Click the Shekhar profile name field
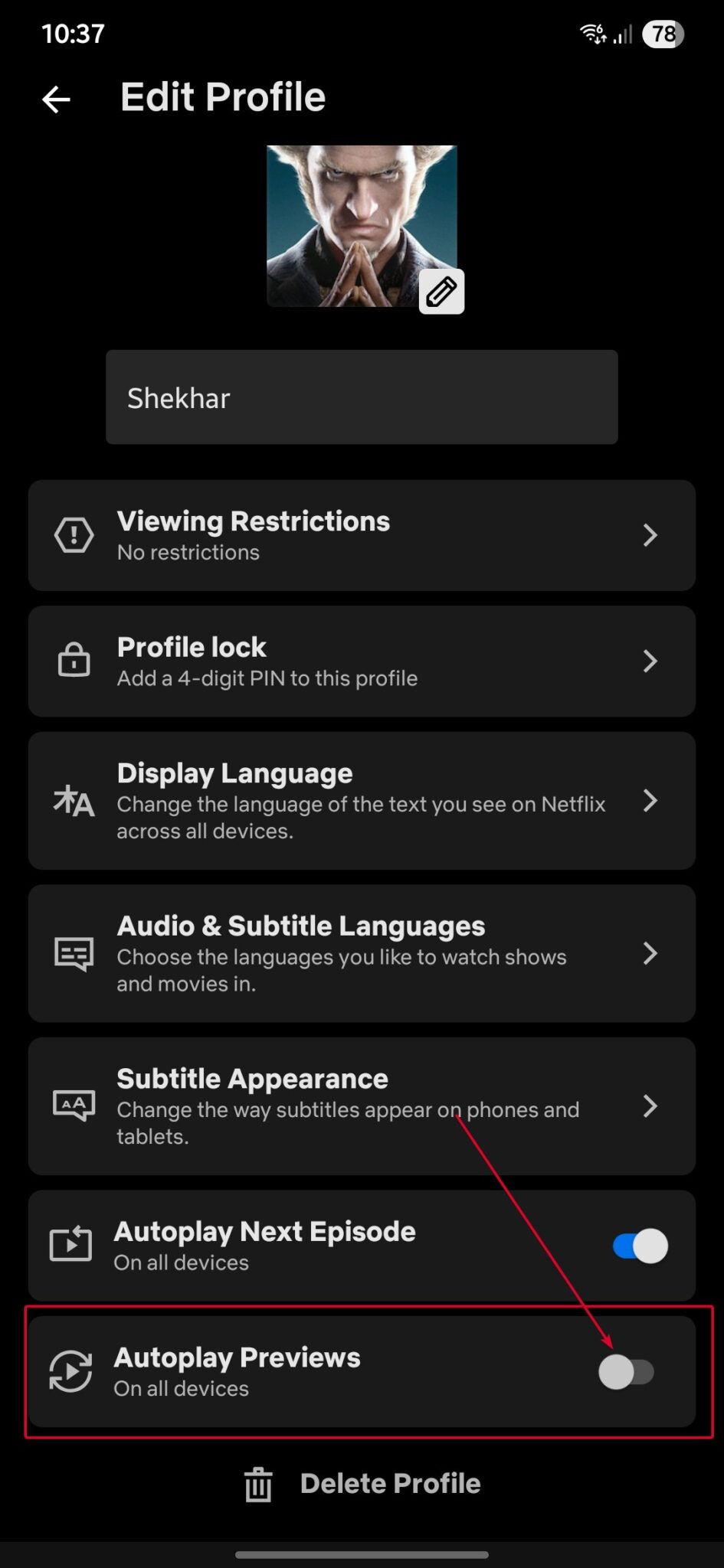This screenshot has height=1568, width=724. pos(362,397)
